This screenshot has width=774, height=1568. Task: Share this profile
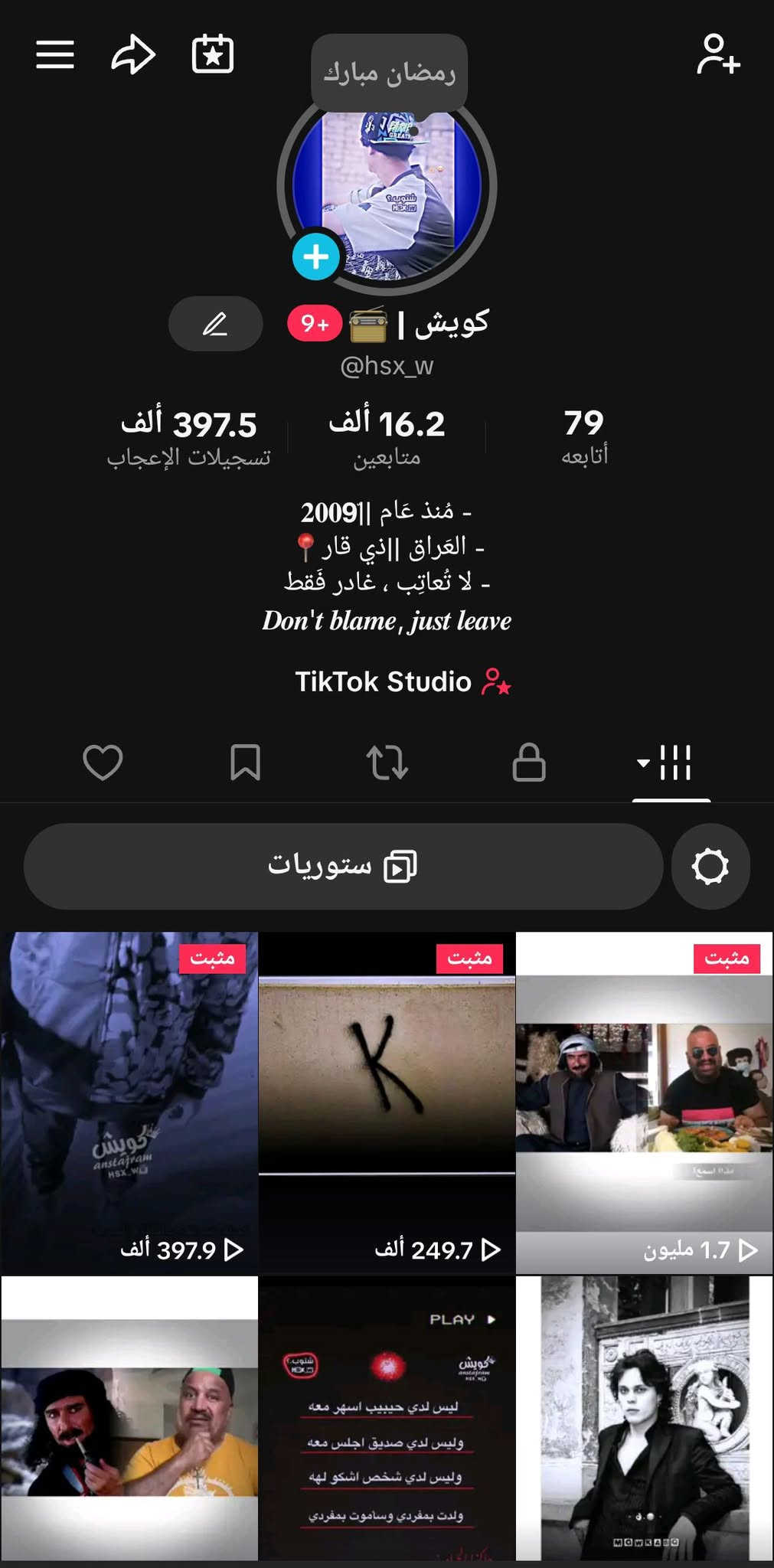(133, 54)
